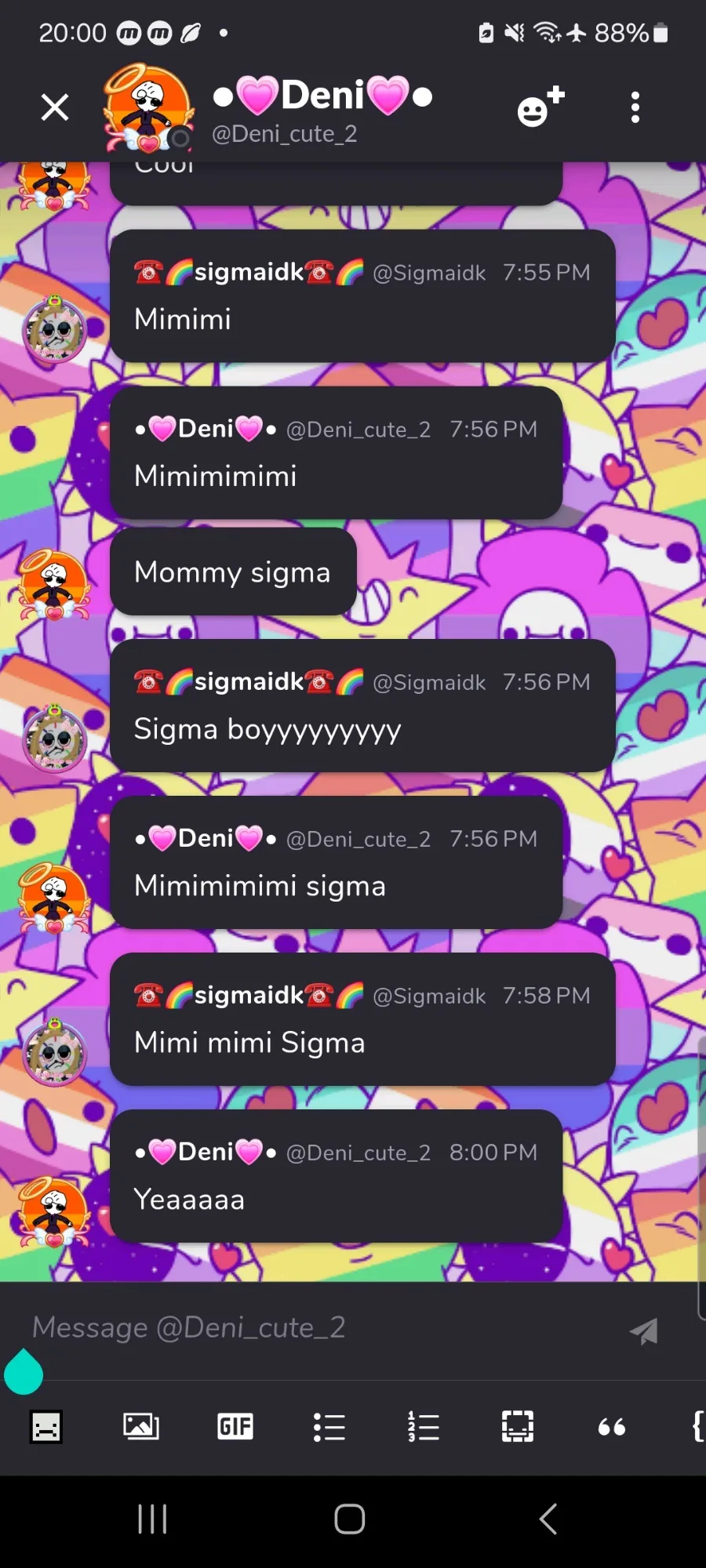Send the message with the paper plane
The image size is (706, 1568).
click(x=644, y=1330)
